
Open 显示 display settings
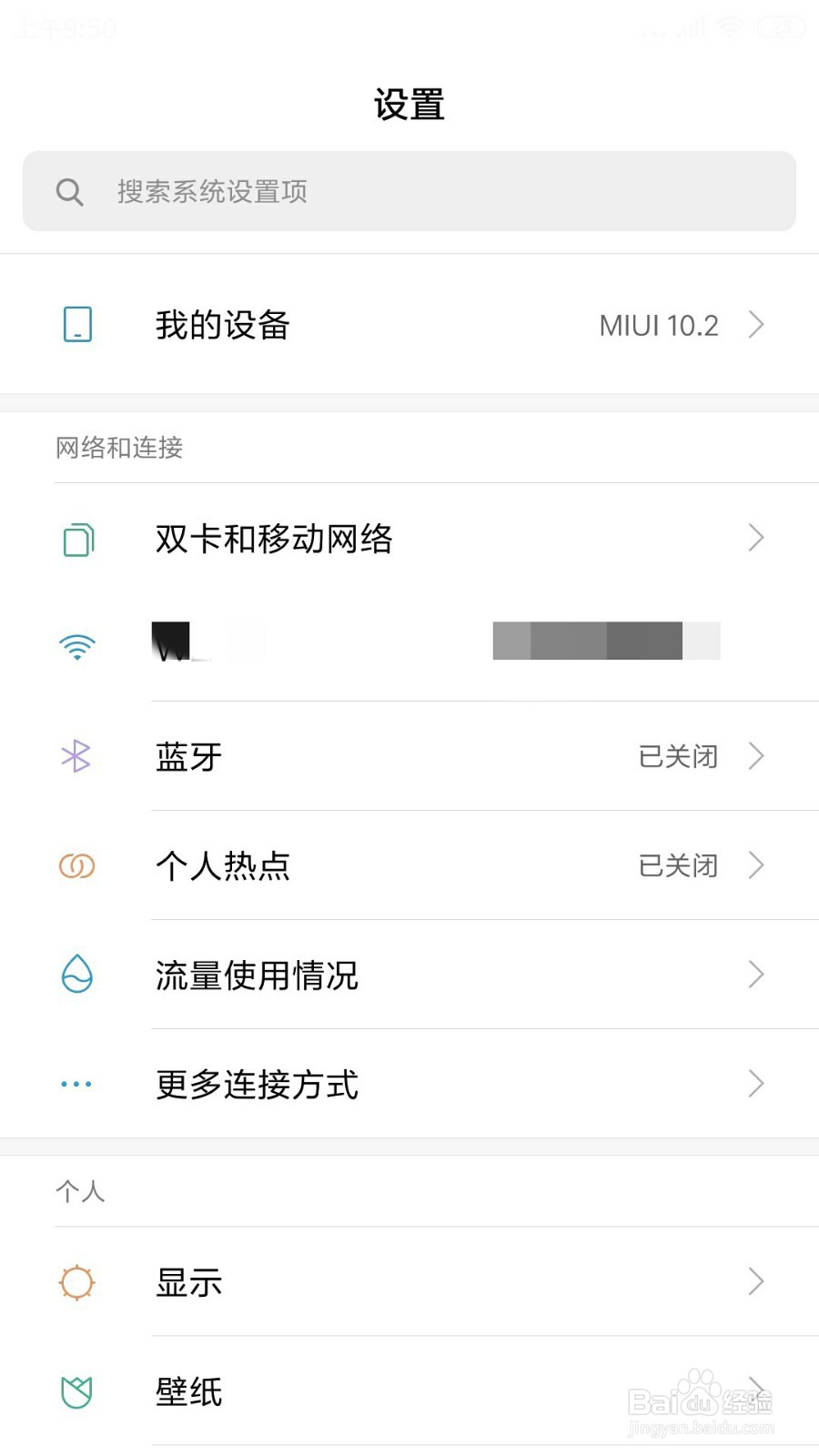click(x=409, y=1282)
